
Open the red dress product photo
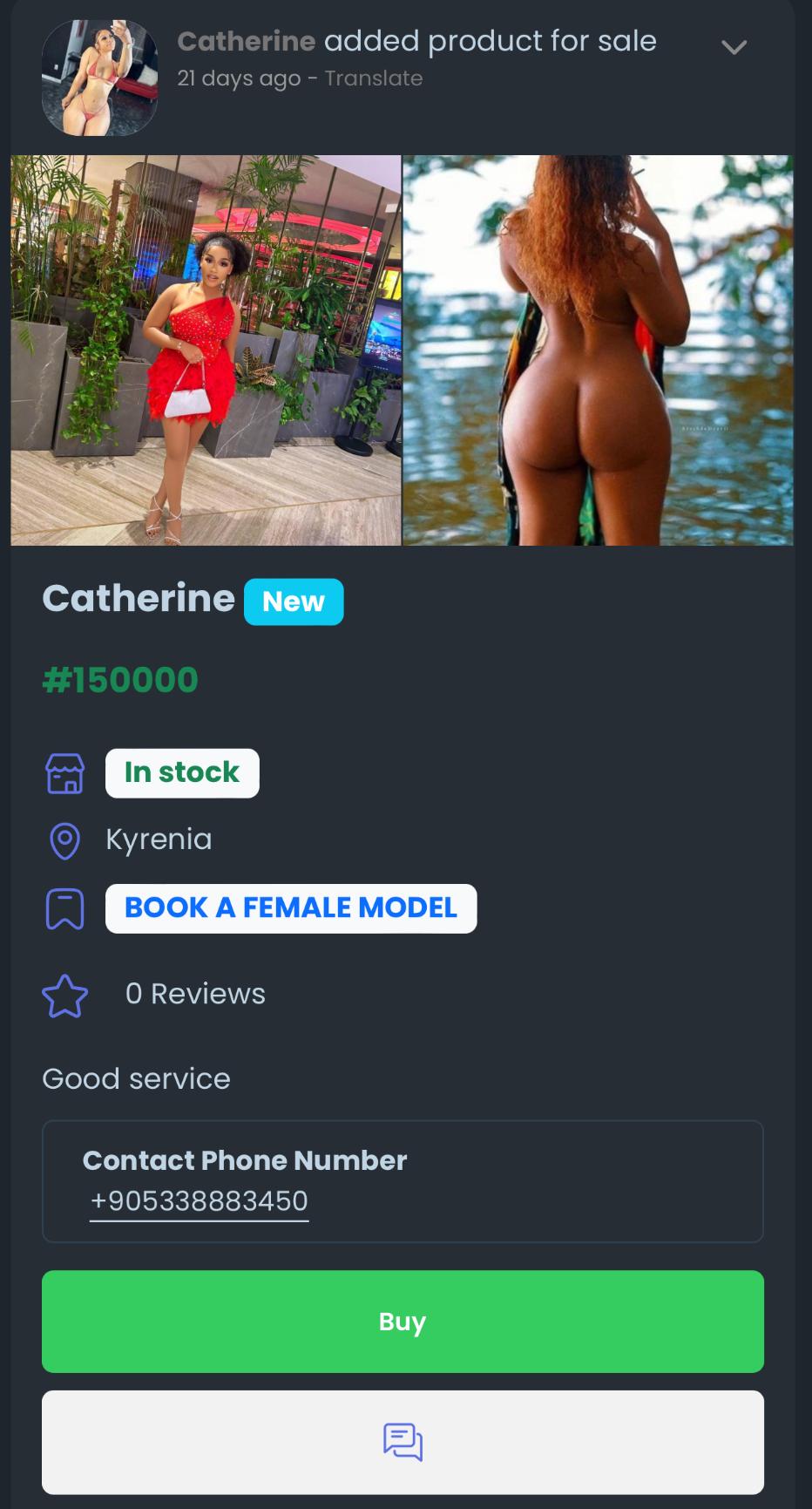206,350
